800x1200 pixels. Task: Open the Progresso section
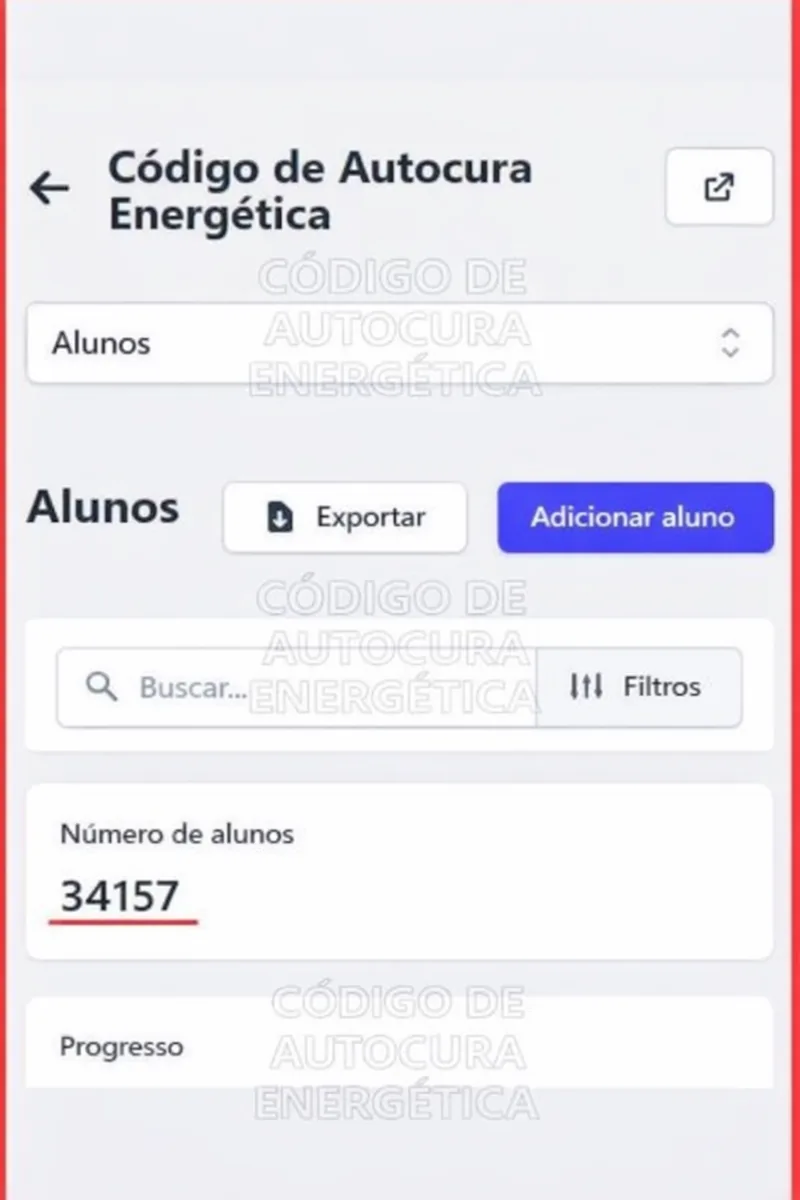[122, 1046]
